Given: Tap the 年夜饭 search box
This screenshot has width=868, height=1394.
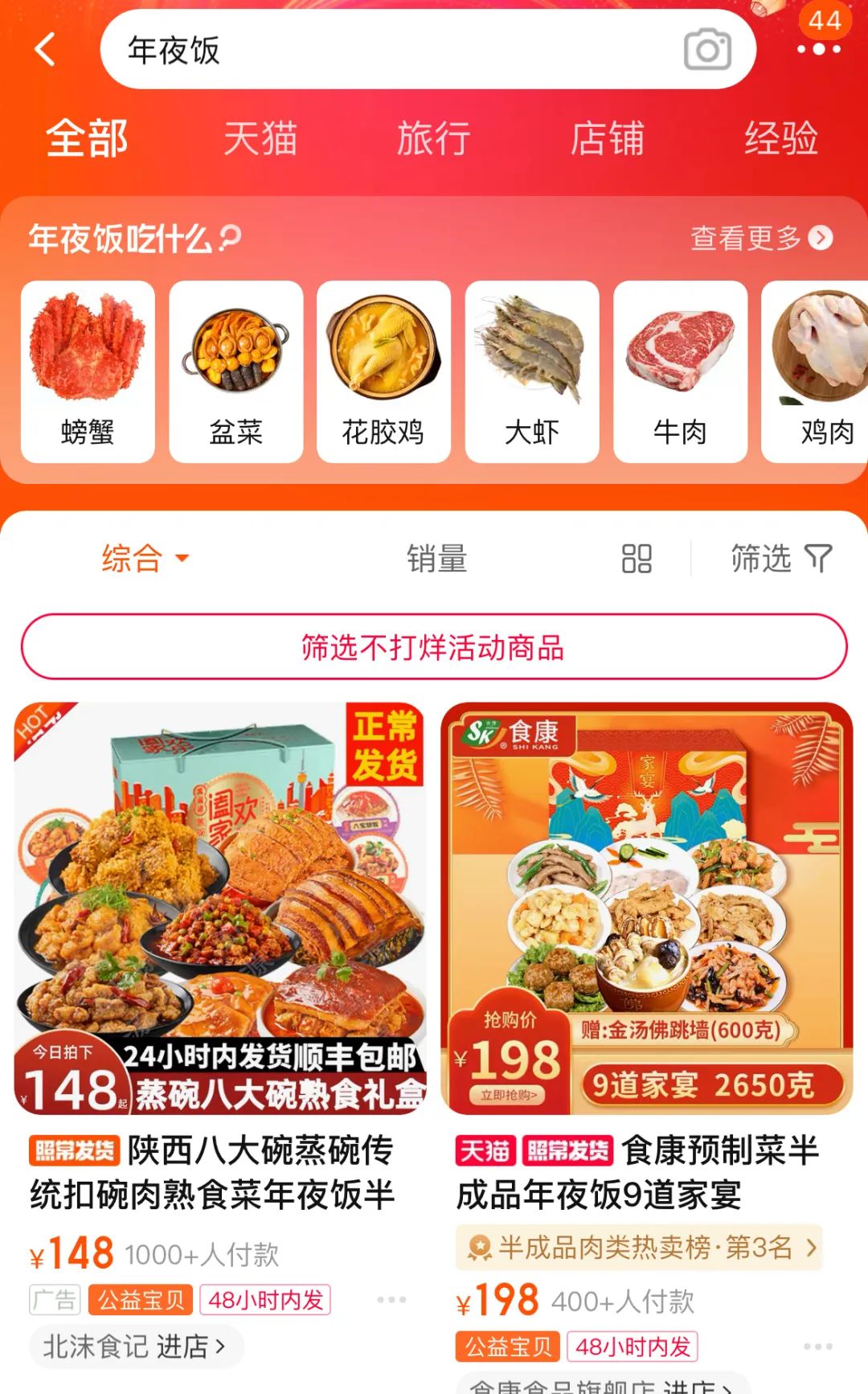Looking at the screenshot, I should 428,49.
